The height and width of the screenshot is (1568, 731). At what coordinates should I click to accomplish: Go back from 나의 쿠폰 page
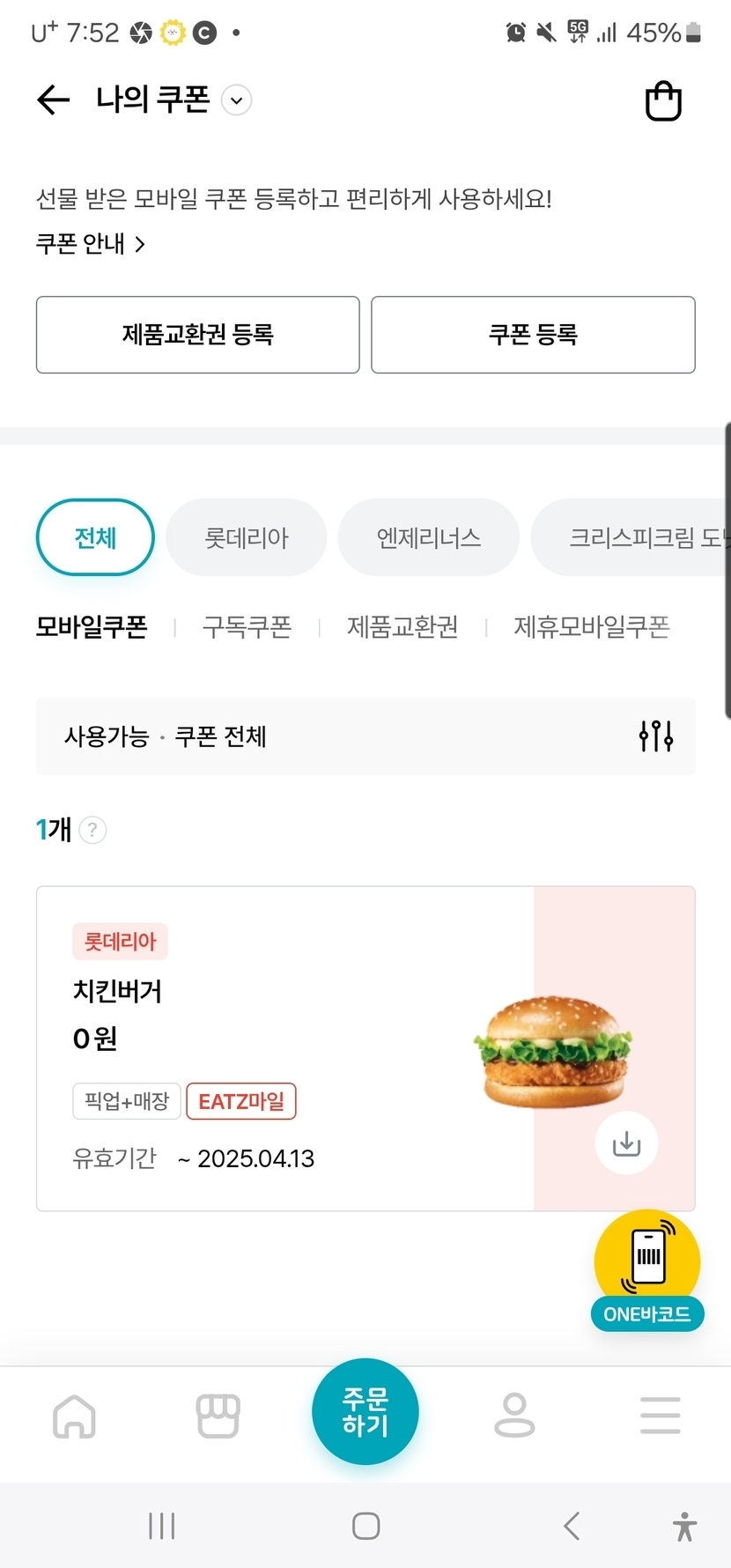coord(53,100)
